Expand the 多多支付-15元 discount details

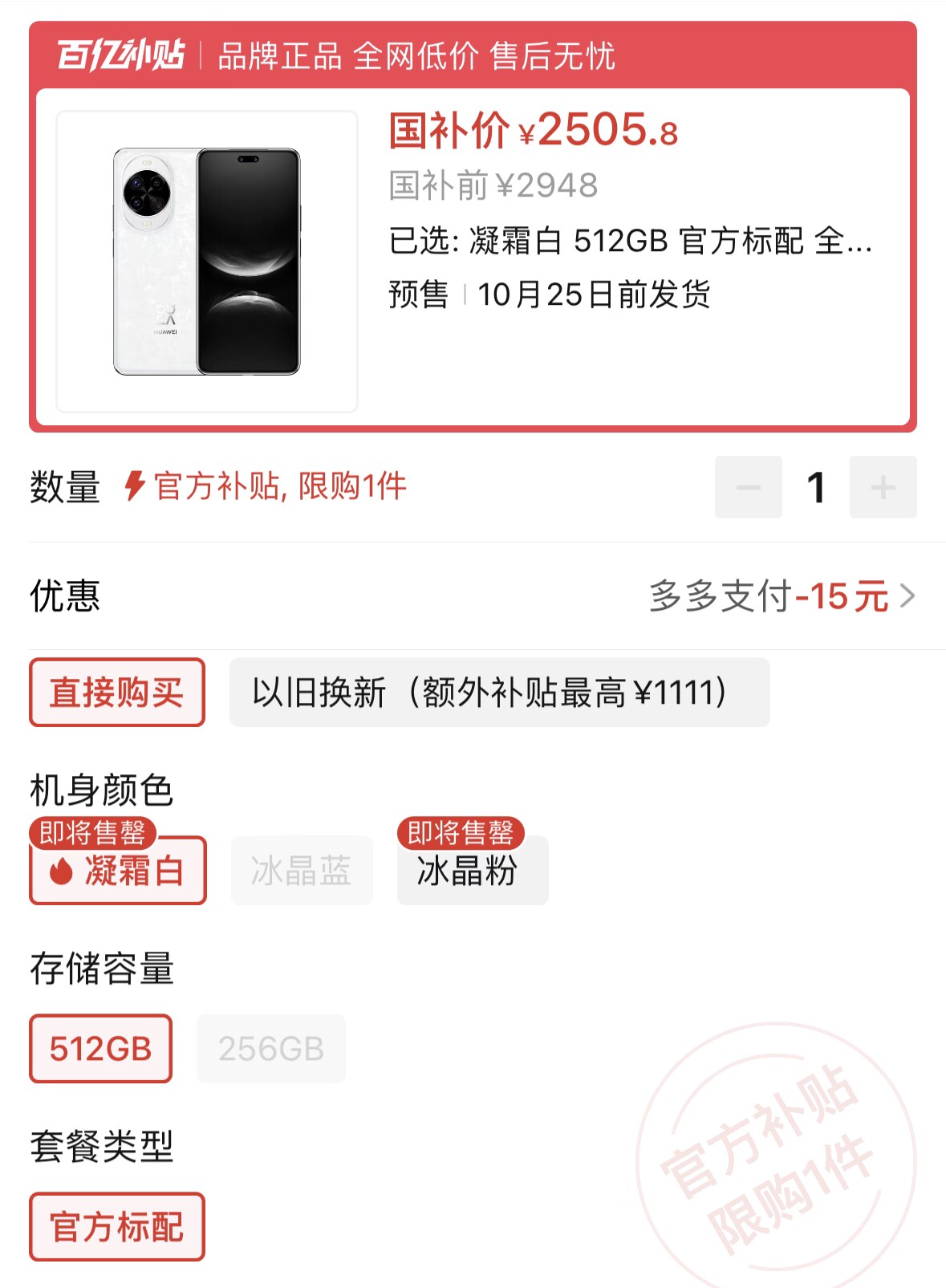(x=770, y=595)
